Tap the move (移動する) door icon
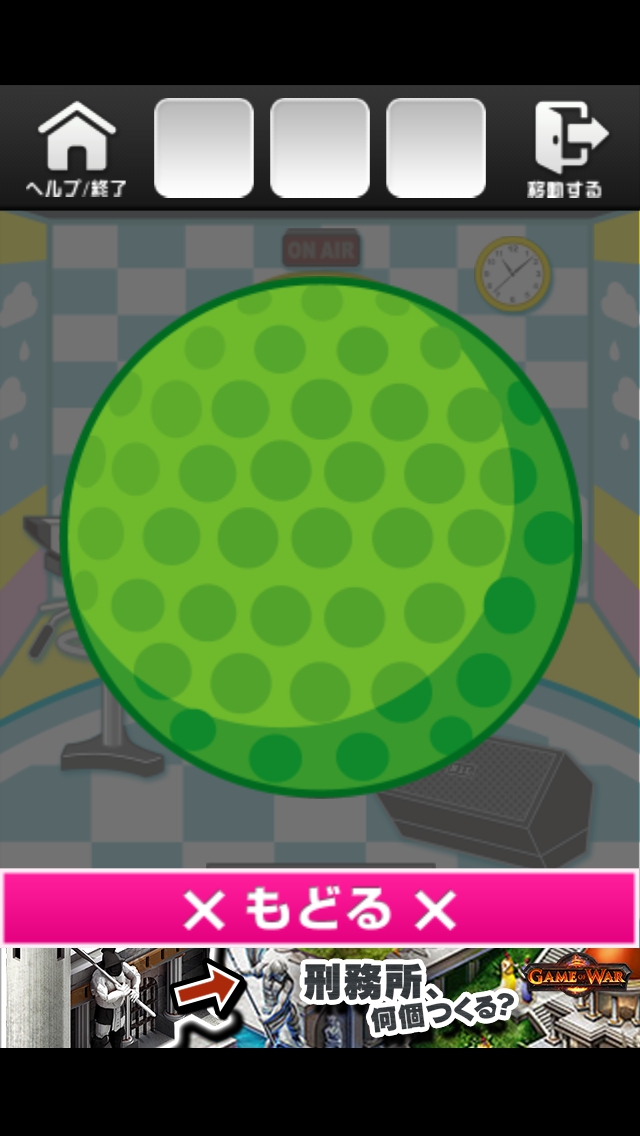The height and width of the screenshot is (1136, 640). (566, 148)
